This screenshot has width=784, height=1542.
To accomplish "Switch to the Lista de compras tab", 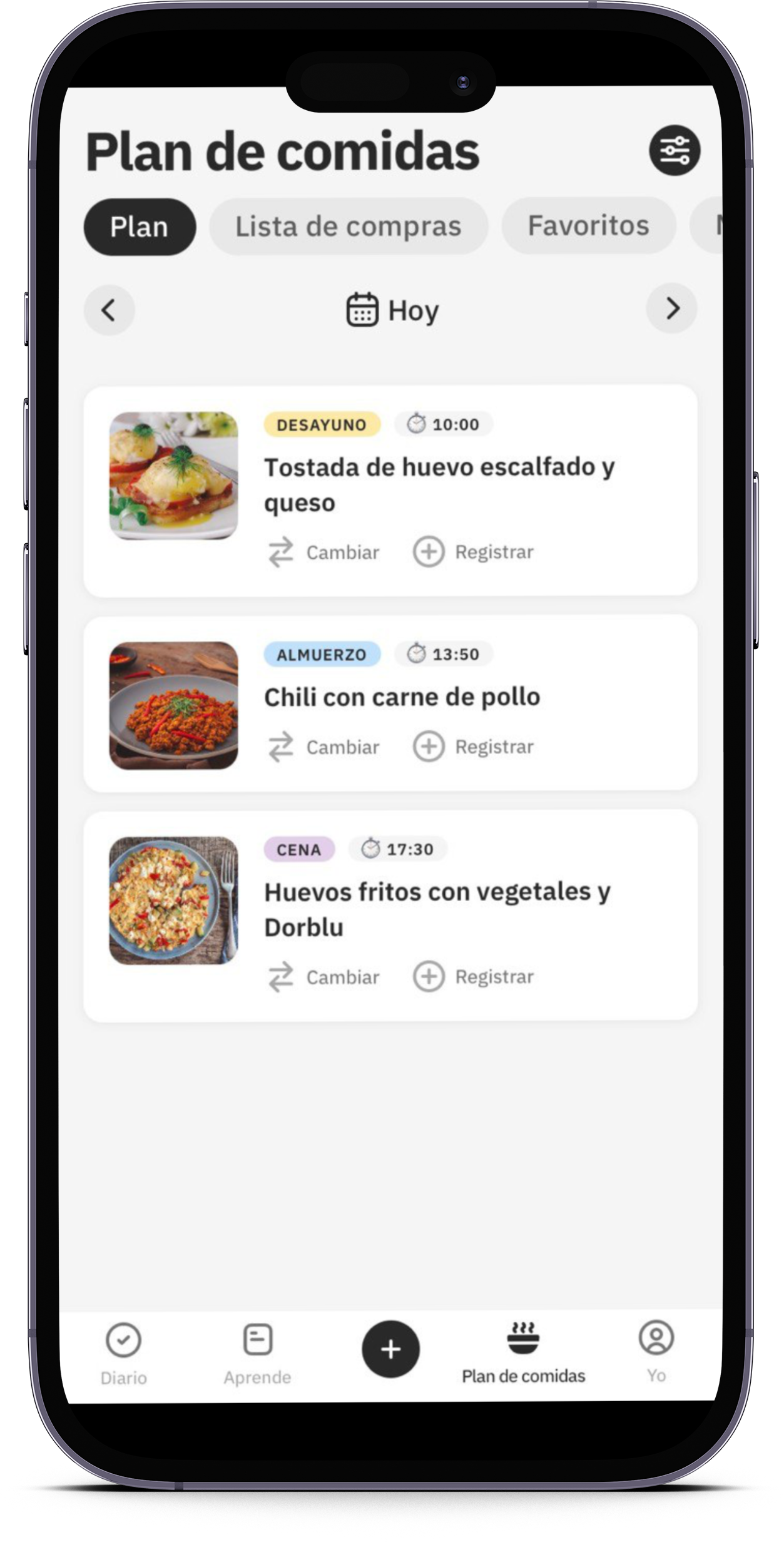I will [x=348, y=227].
